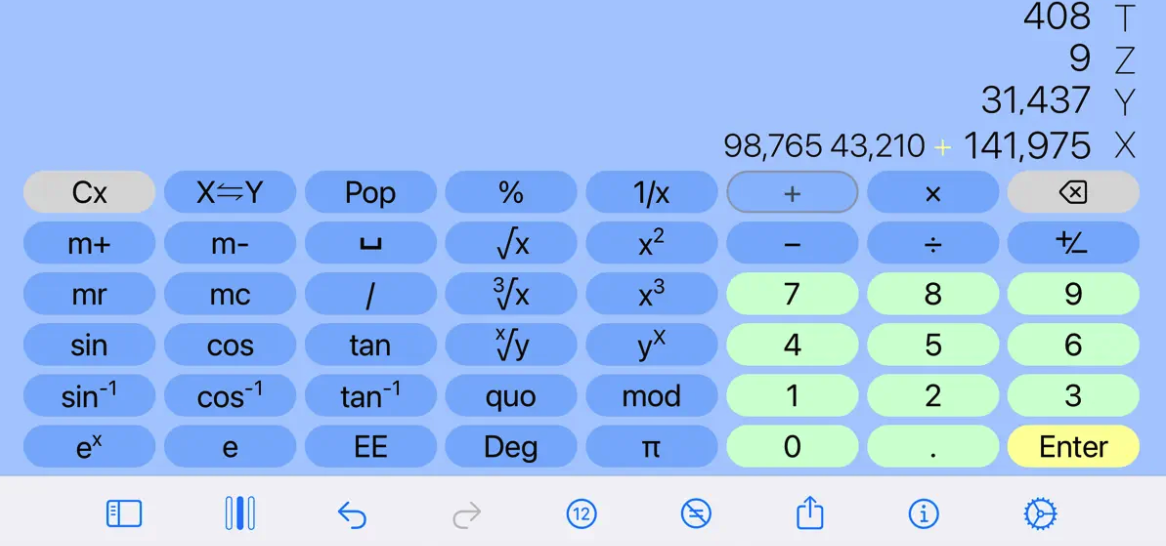Calculate the sine with sin key
Viewport: 1166px width, 546px height.
[x=89, y=345]
